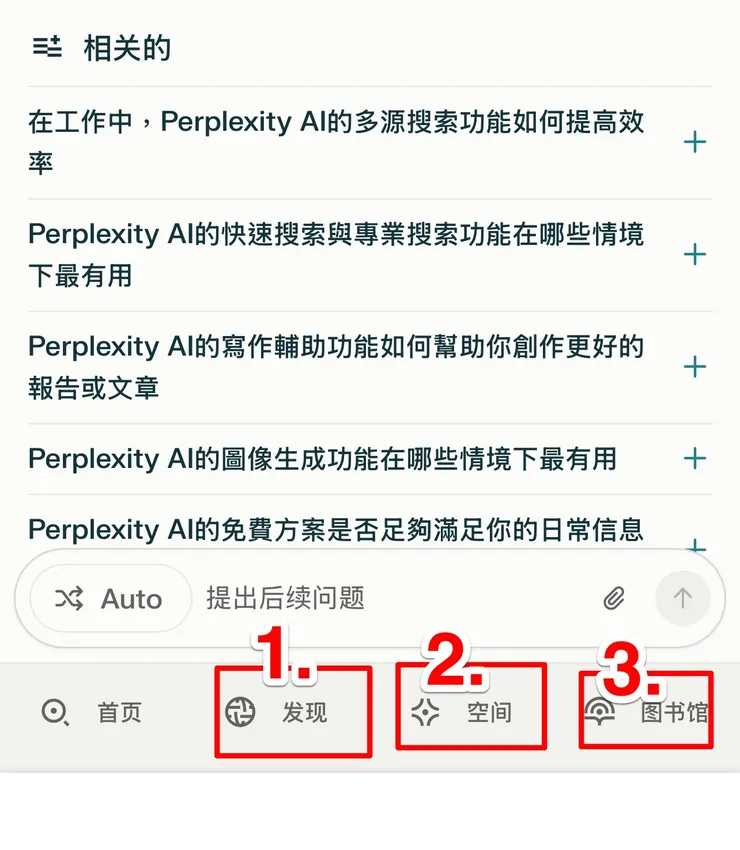
Task: Attach a file with the paperclip icon
Action: coord(613,599)
